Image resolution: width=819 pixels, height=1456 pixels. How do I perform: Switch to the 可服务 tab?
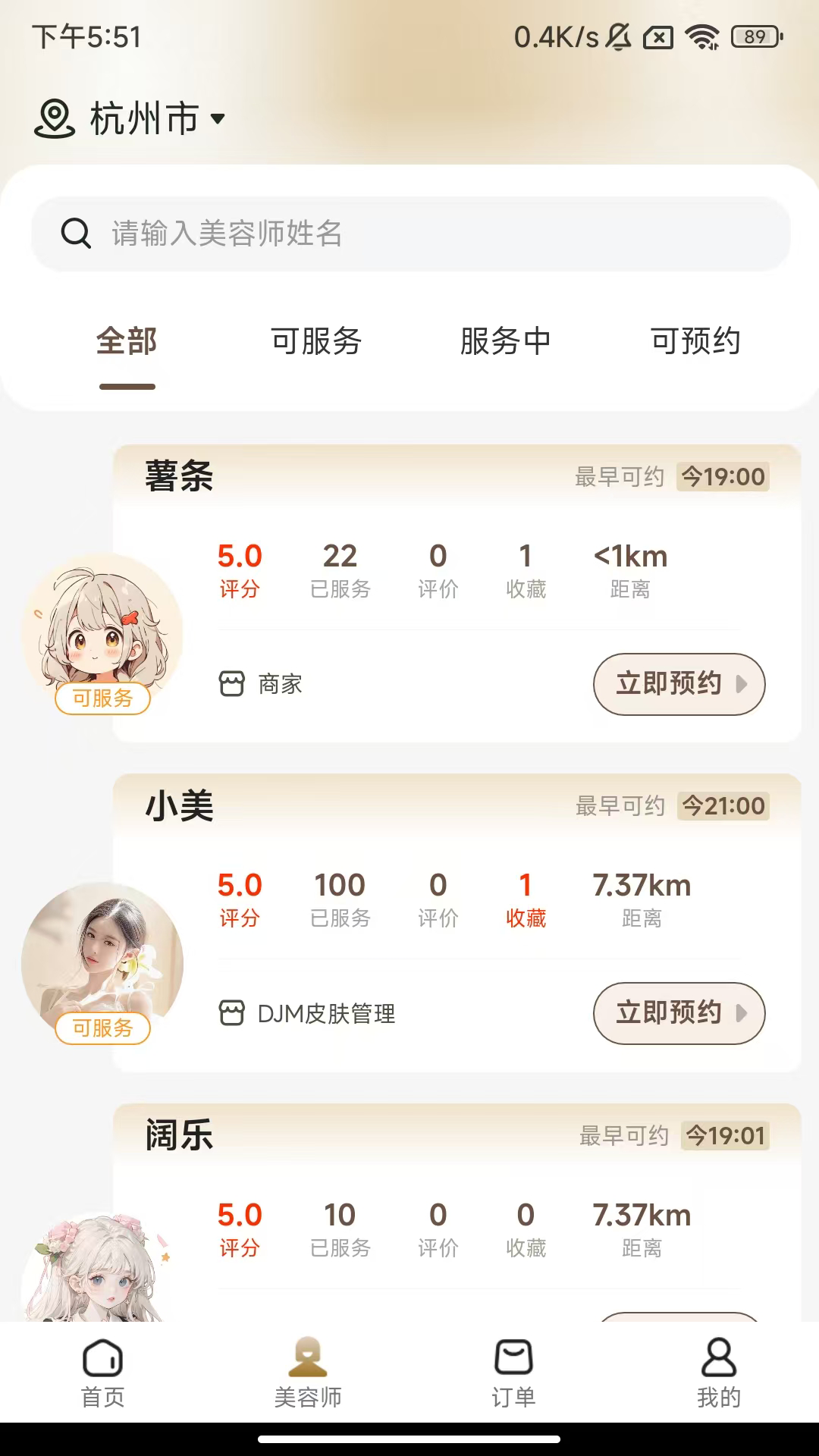point(316,341)
